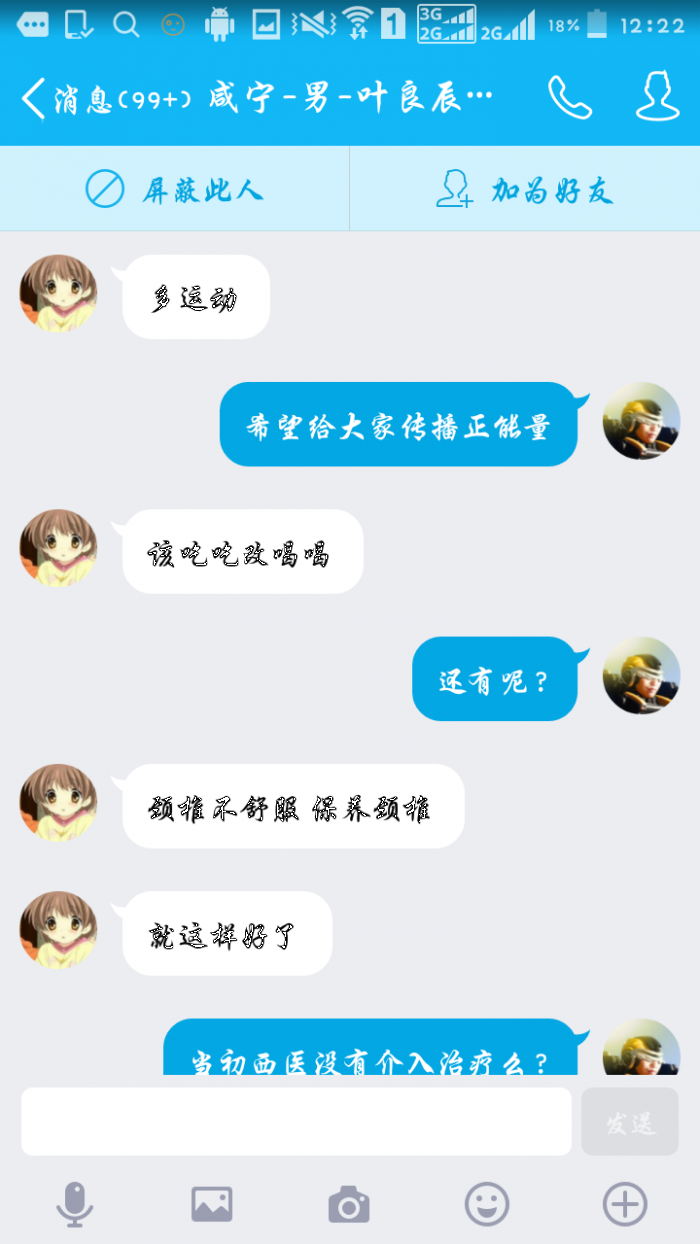Open the emoji picker
The width and height of the screenshot is (700, 1244).
coord(487,1204)
